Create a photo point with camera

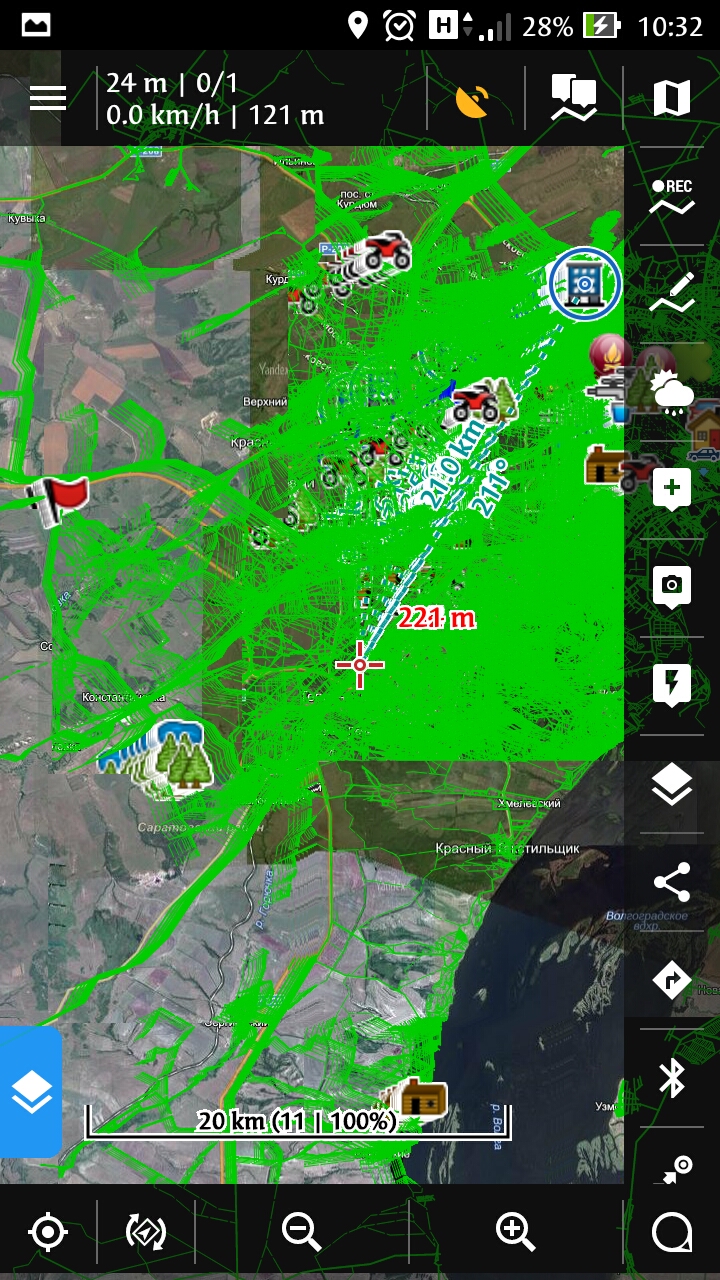671,587
